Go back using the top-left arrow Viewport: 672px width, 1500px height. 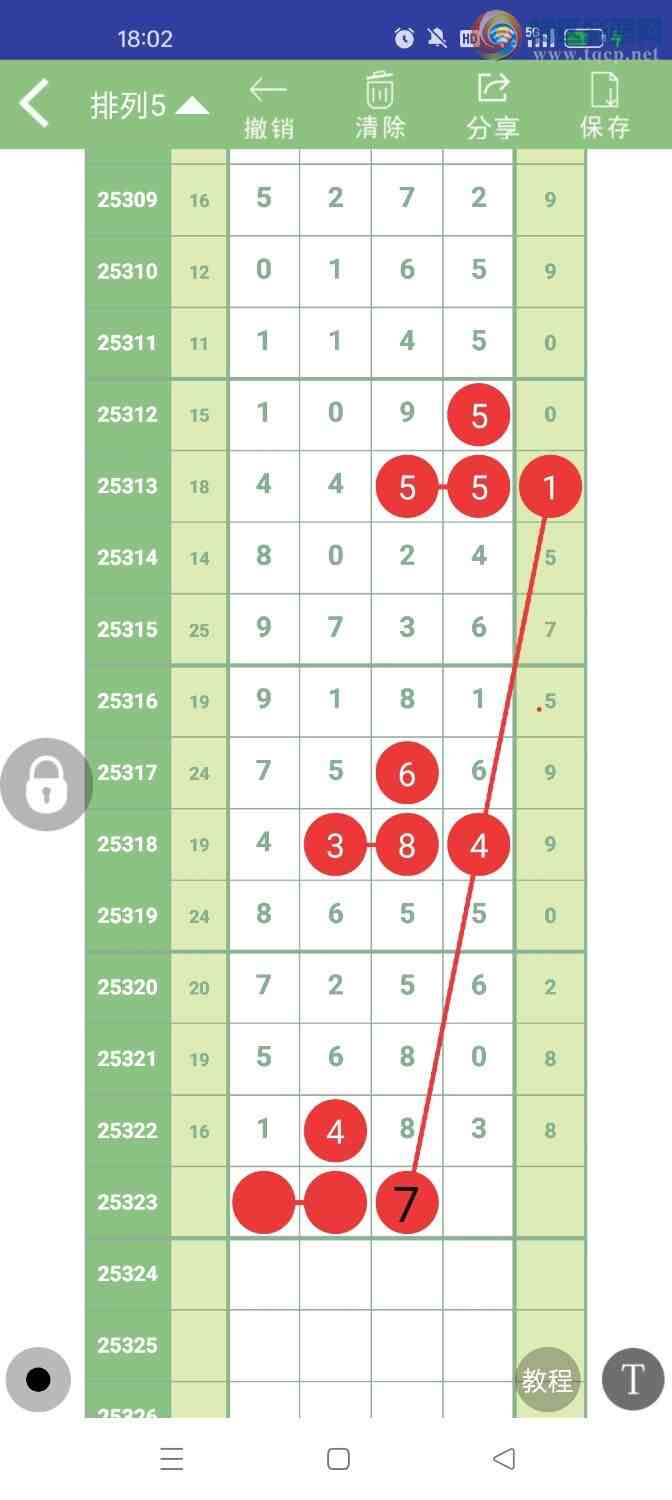tap(35, 104)
